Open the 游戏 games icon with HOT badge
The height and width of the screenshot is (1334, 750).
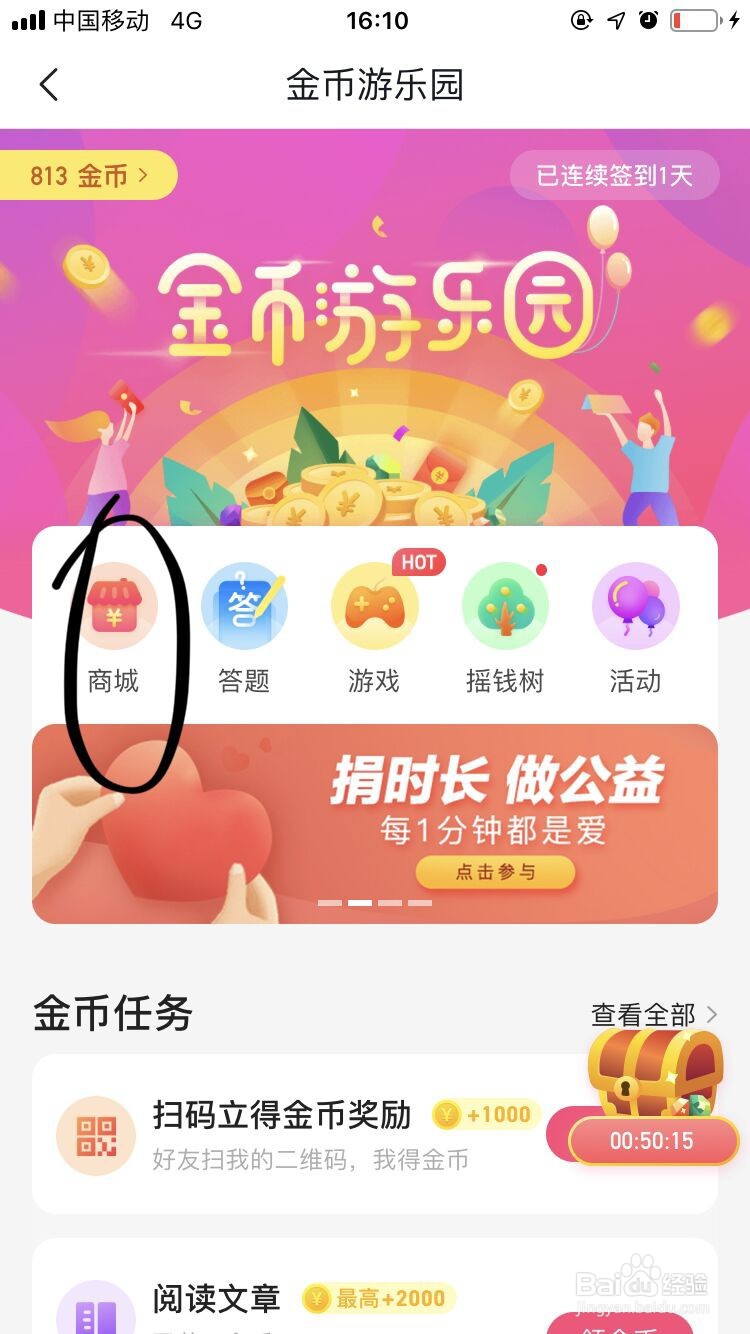(374, 605)
